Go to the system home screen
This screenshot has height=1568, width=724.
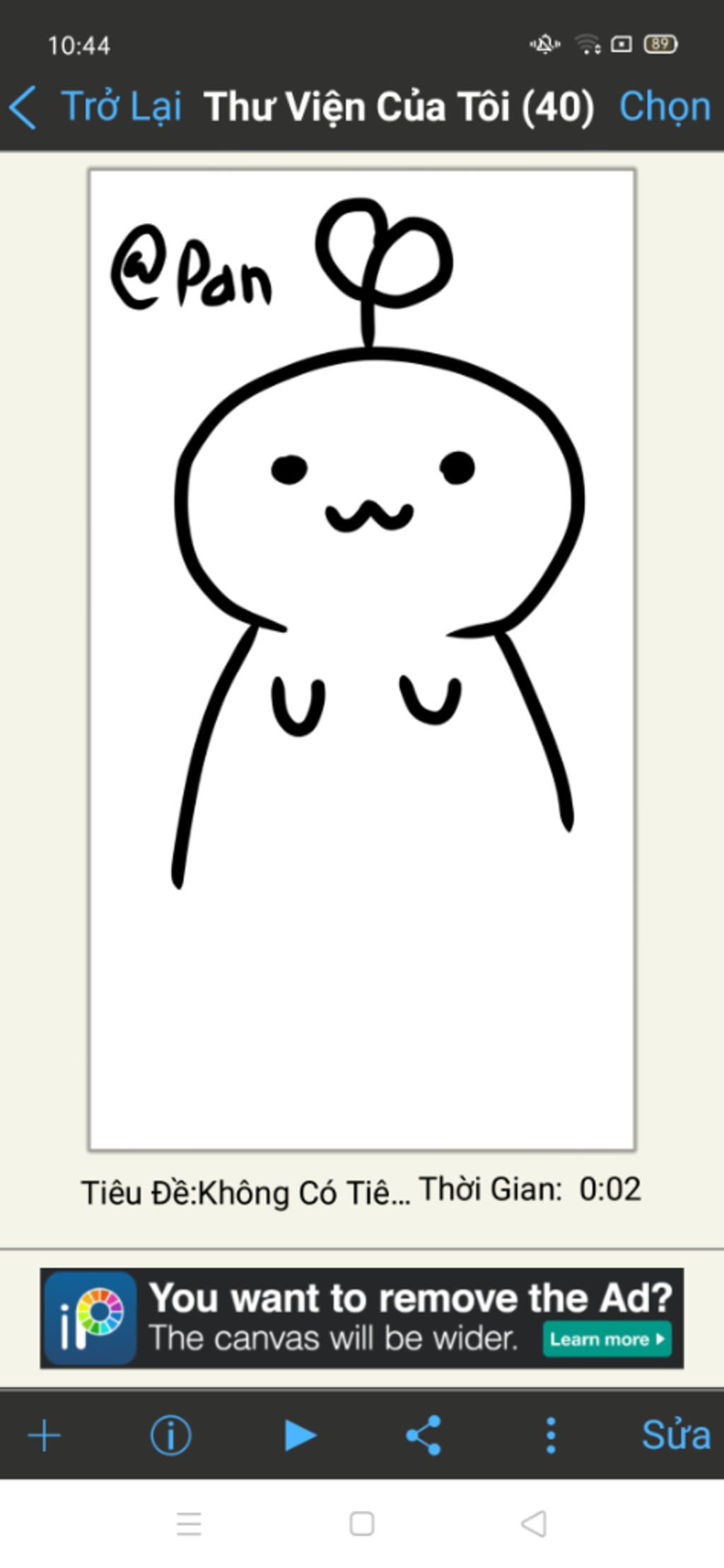pos(362,1523)
